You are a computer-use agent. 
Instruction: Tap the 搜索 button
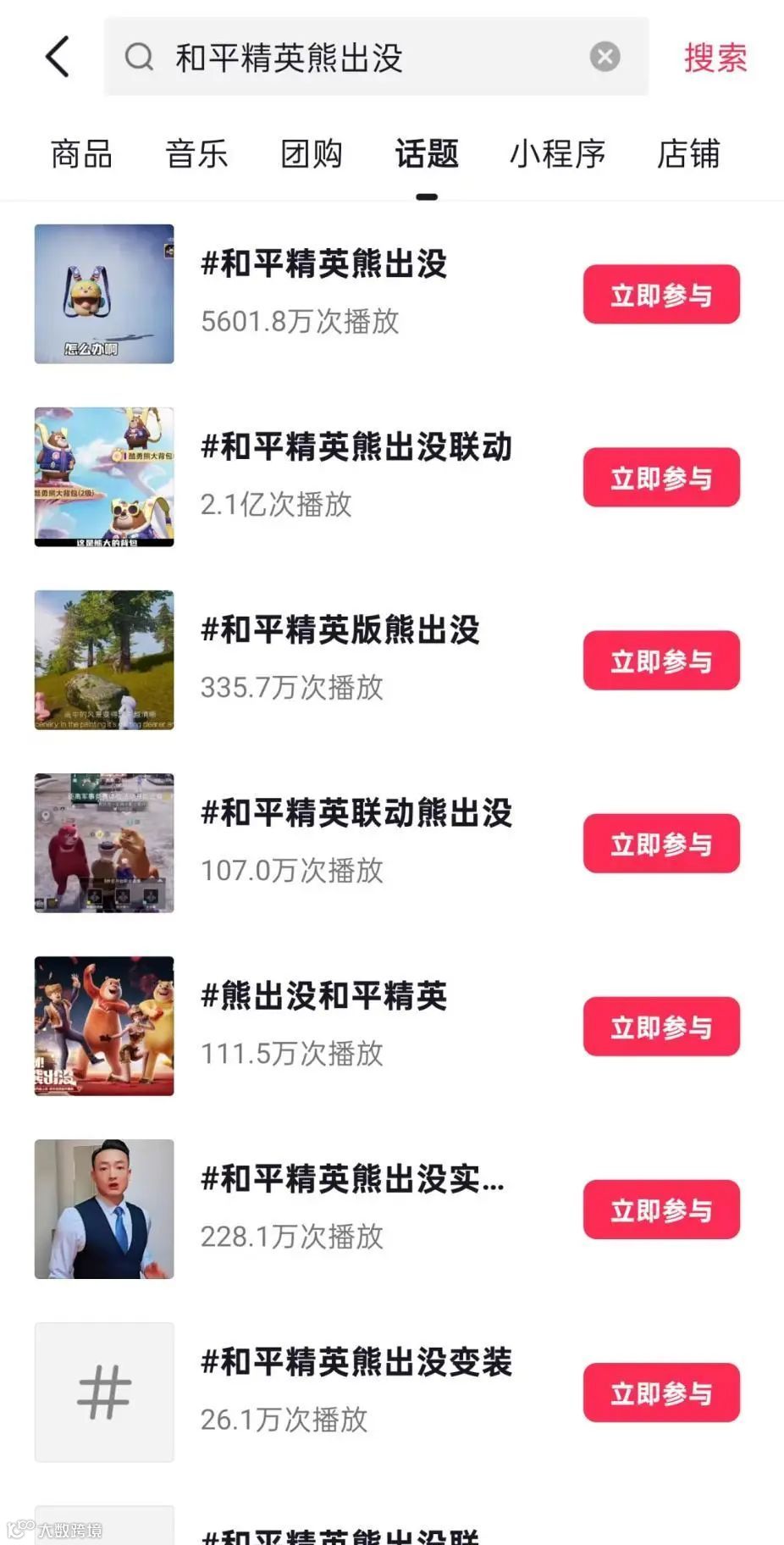(715, 58)
